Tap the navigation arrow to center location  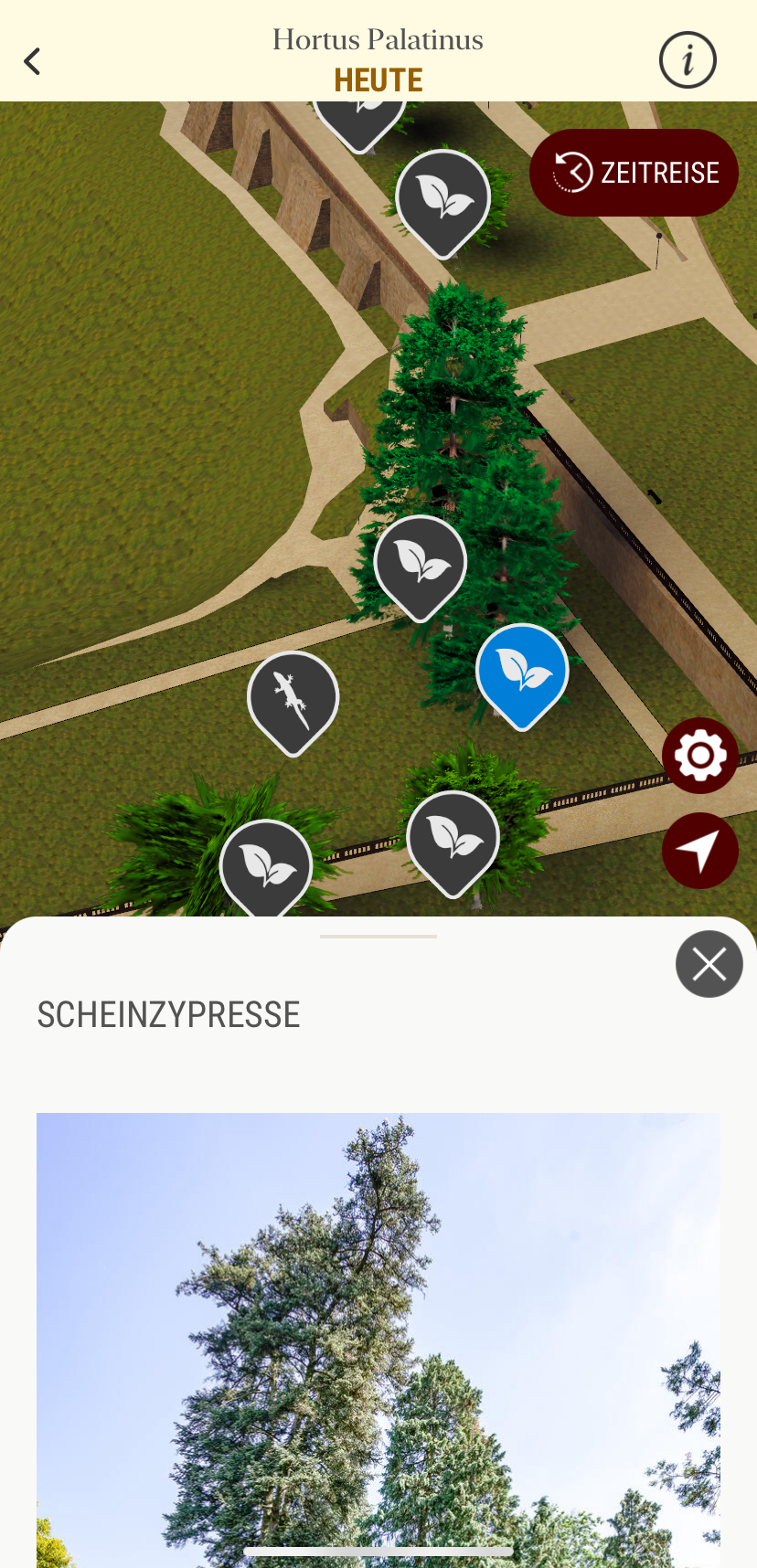[x=700, y=850]
